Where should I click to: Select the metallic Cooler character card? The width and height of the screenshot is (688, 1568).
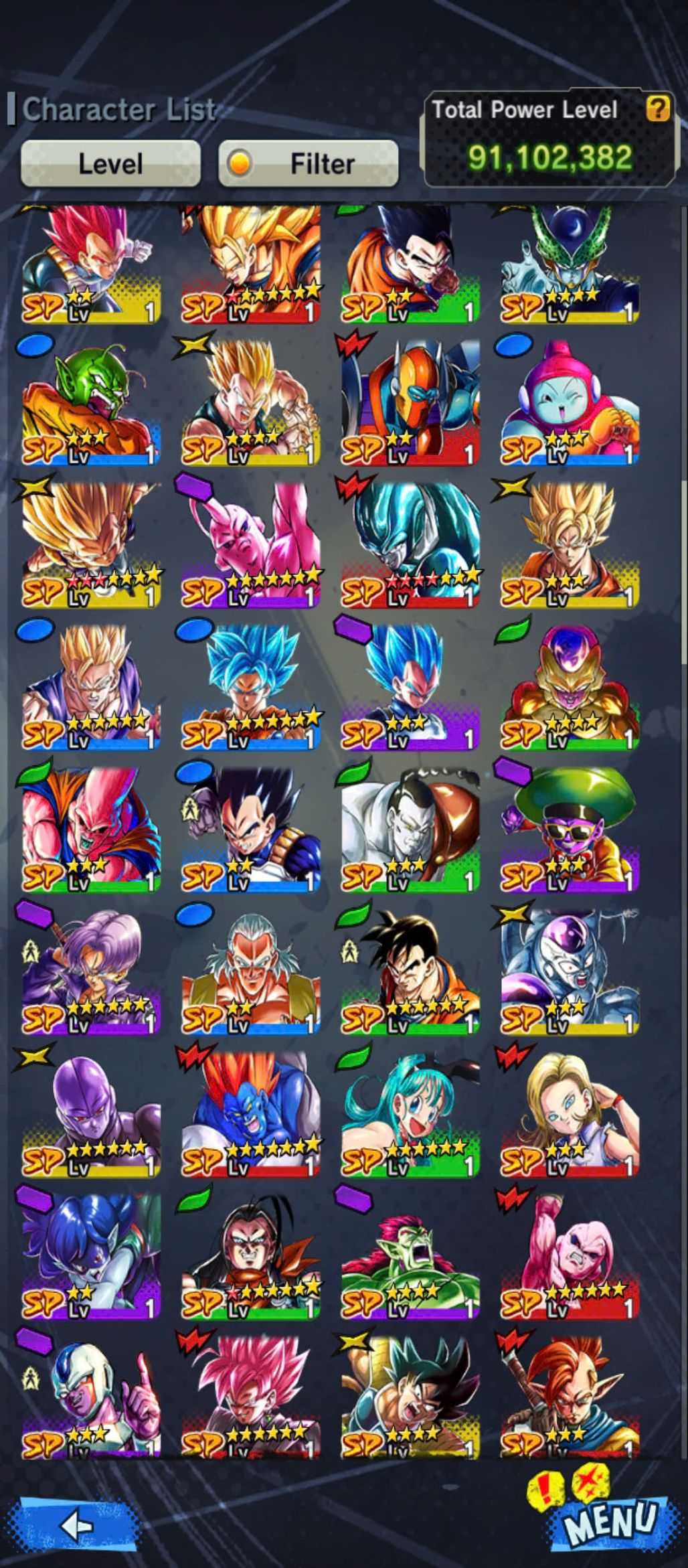coord(410,545)
